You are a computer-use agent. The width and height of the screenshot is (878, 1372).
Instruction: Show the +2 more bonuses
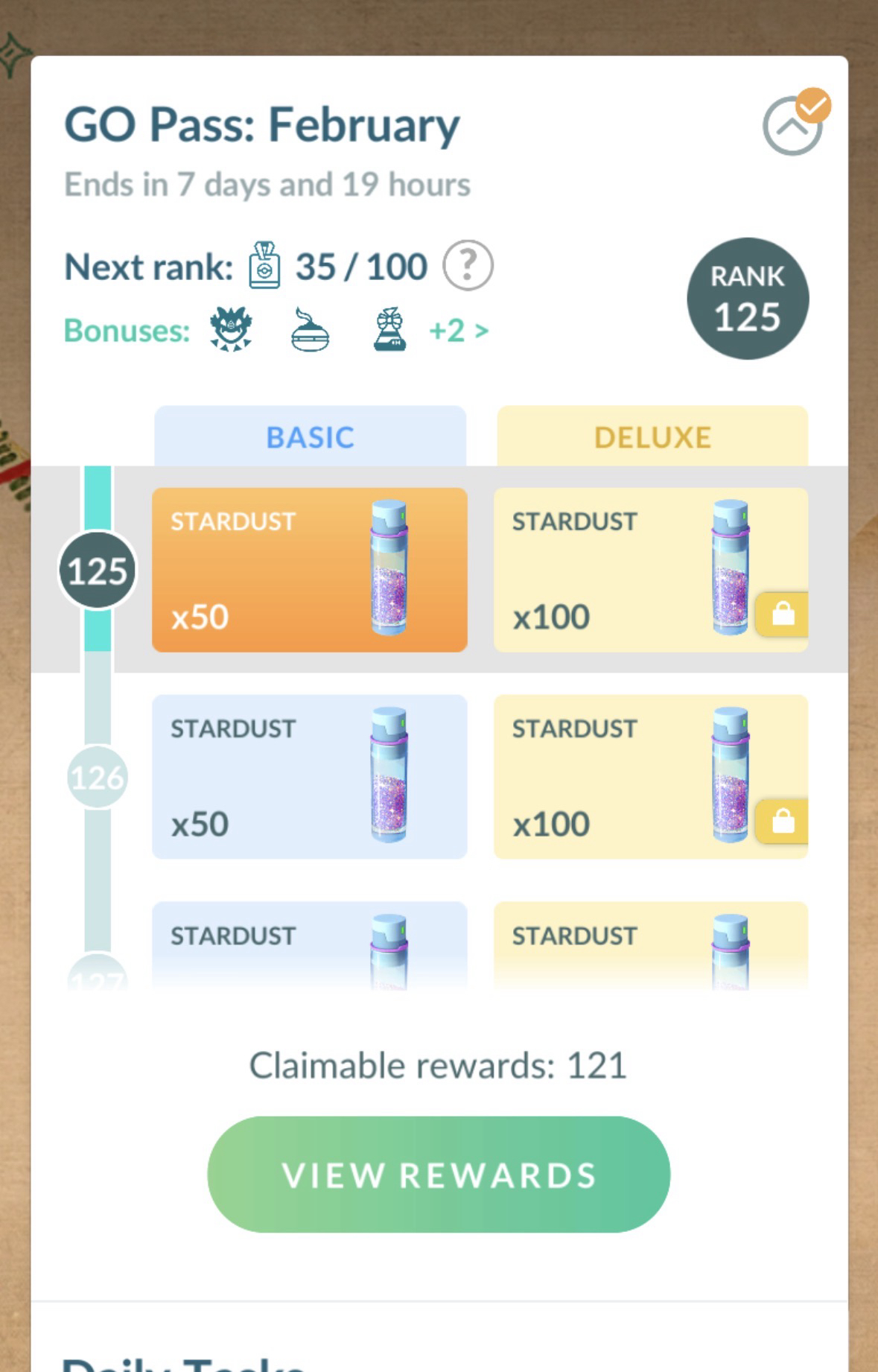(x=459, y=330)
